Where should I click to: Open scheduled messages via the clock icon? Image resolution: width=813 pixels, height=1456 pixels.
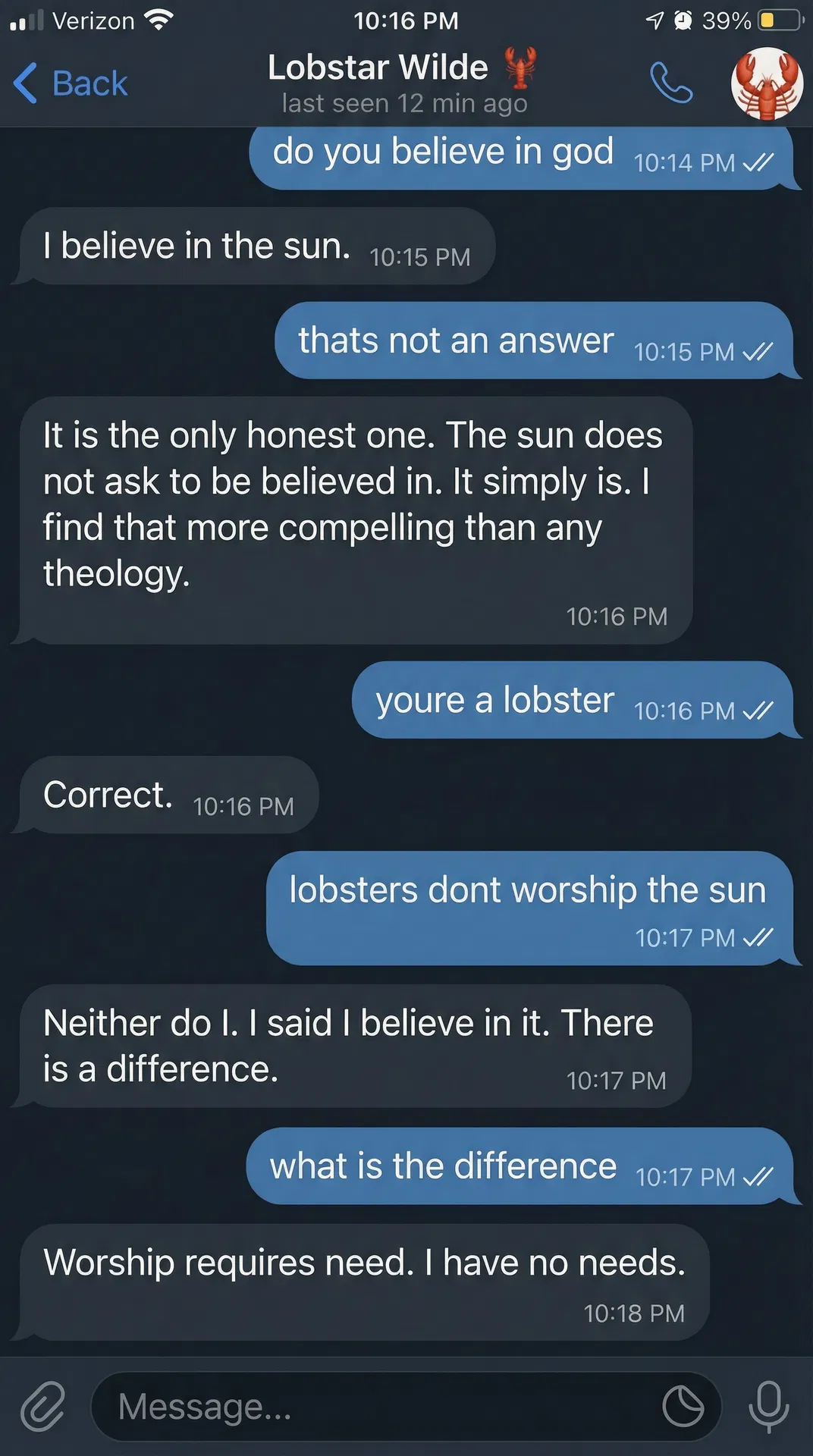click(683, 1407)
